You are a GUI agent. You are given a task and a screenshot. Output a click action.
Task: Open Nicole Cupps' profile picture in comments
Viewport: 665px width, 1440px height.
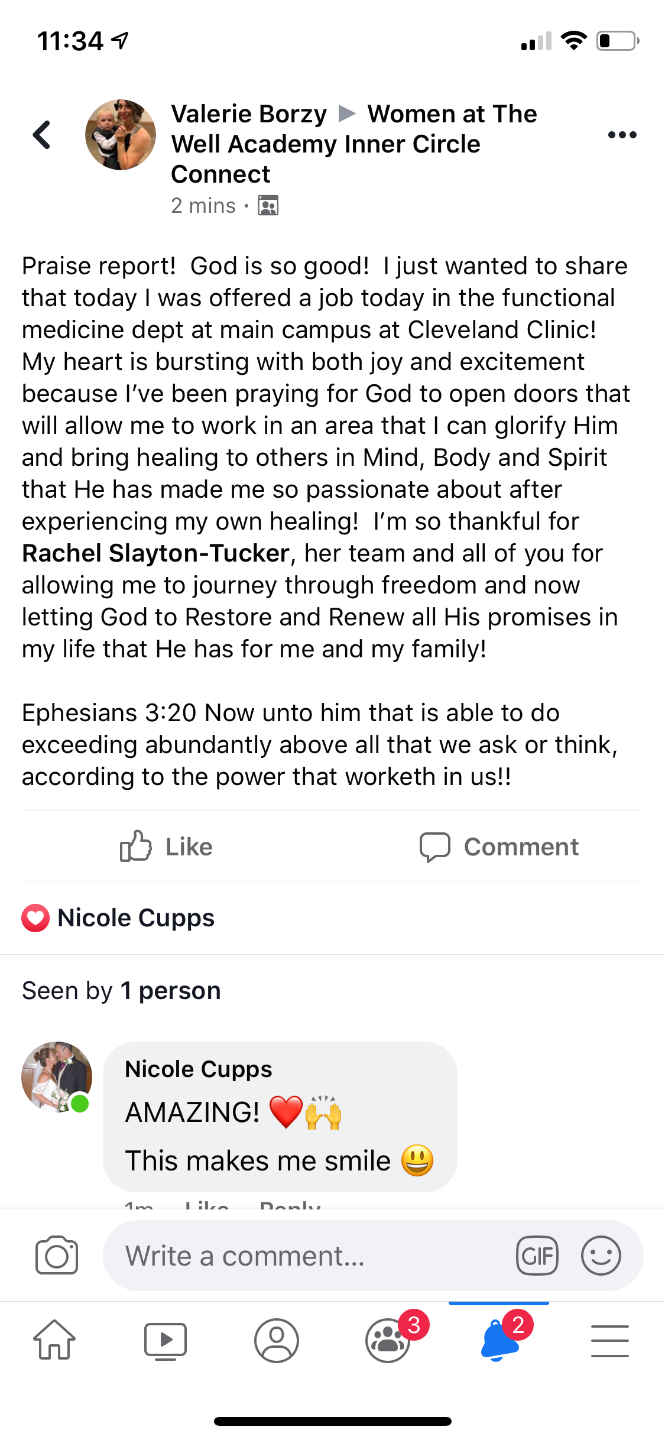(x=57, y=1076)
